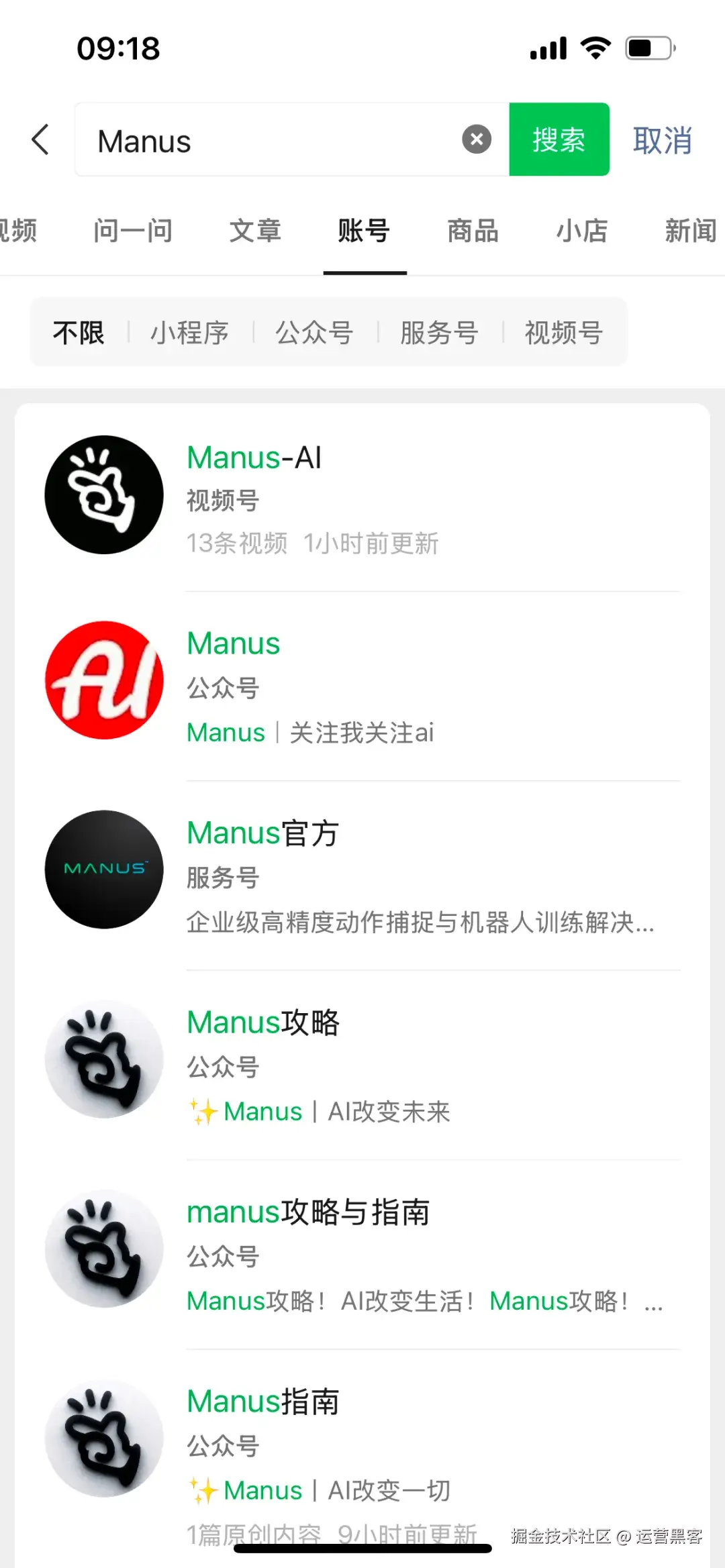Open the Manus攻略 hand-sign avatar
Image resolution: width=725 pixels, height=1568 pixels.
pos(103,1059)
